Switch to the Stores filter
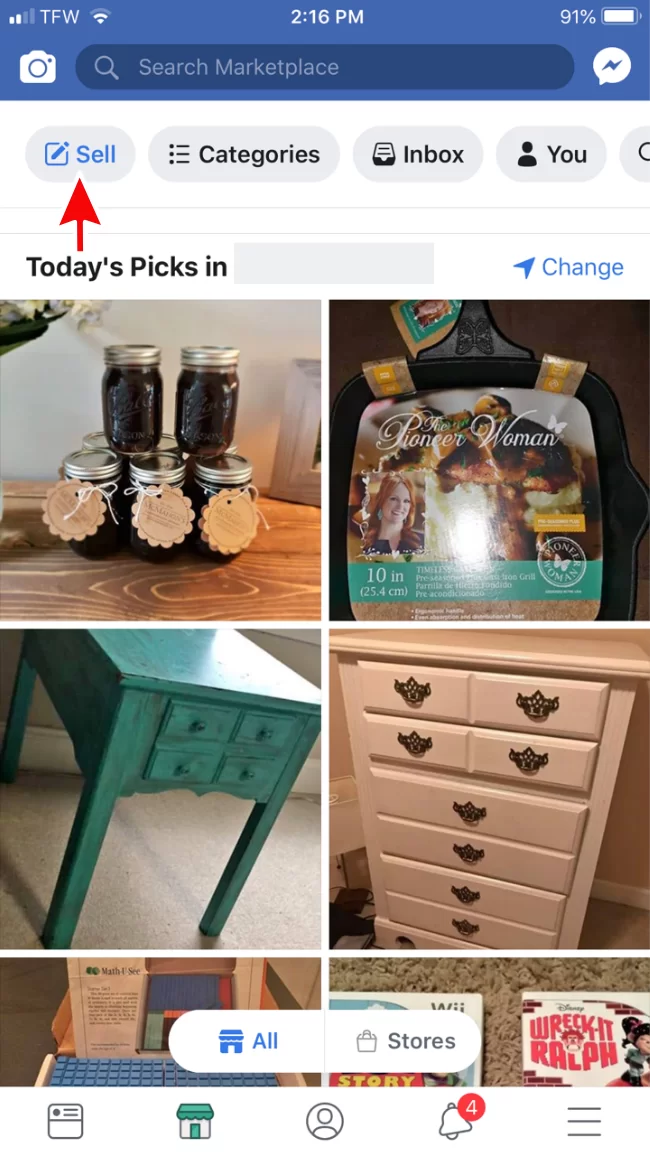The image size is (650, 1156). tap(405, 1041)
